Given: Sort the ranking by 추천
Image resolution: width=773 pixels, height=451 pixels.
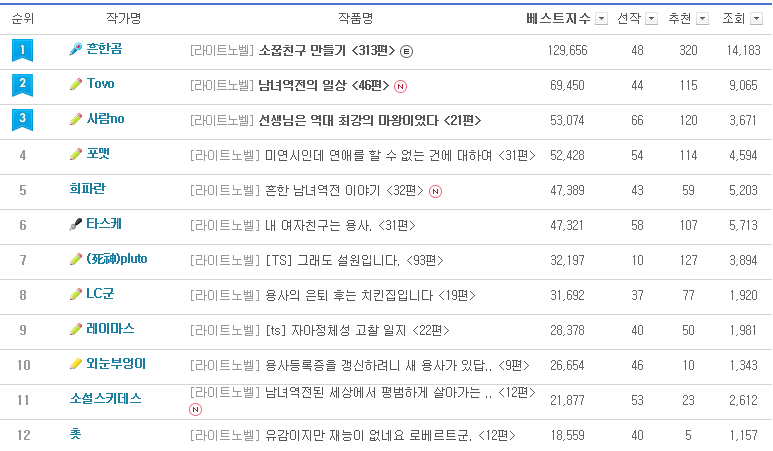Looking at the screenshot, I should tap(701, 18).
